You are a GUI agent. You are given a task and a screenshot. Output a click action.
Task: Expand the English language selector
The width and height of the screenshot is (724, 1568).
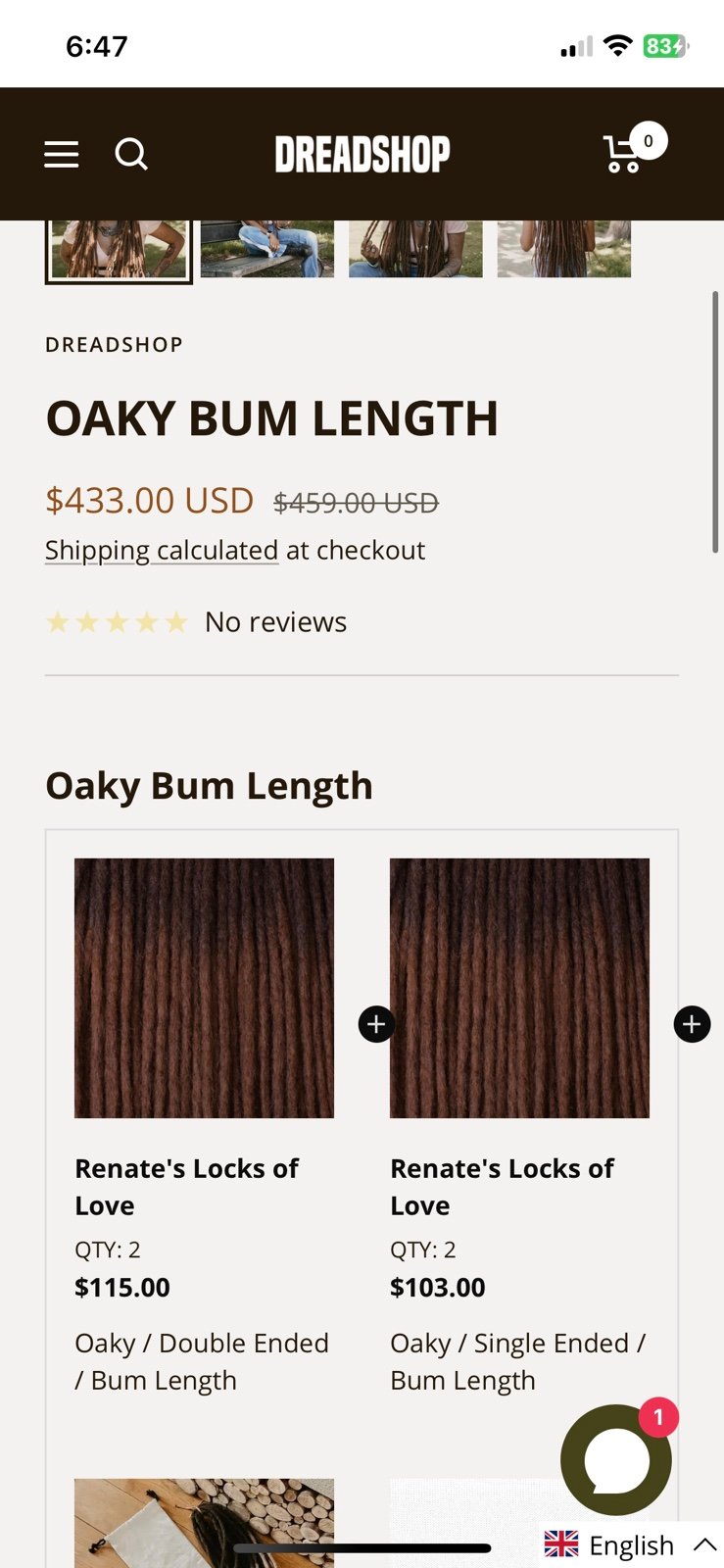click(632, 1544)
